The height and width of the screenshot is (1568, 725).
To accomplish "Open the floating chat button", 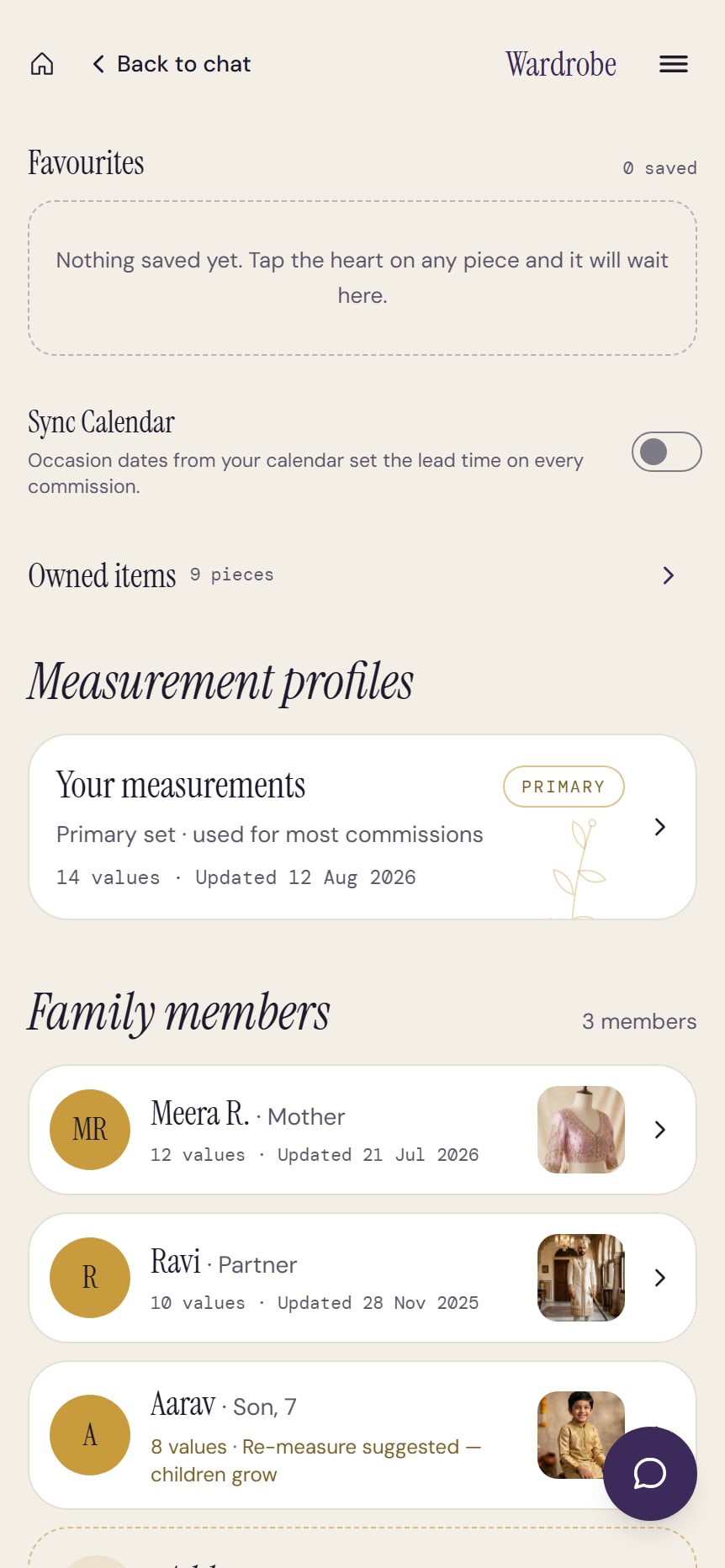I will coord(650,1474).
